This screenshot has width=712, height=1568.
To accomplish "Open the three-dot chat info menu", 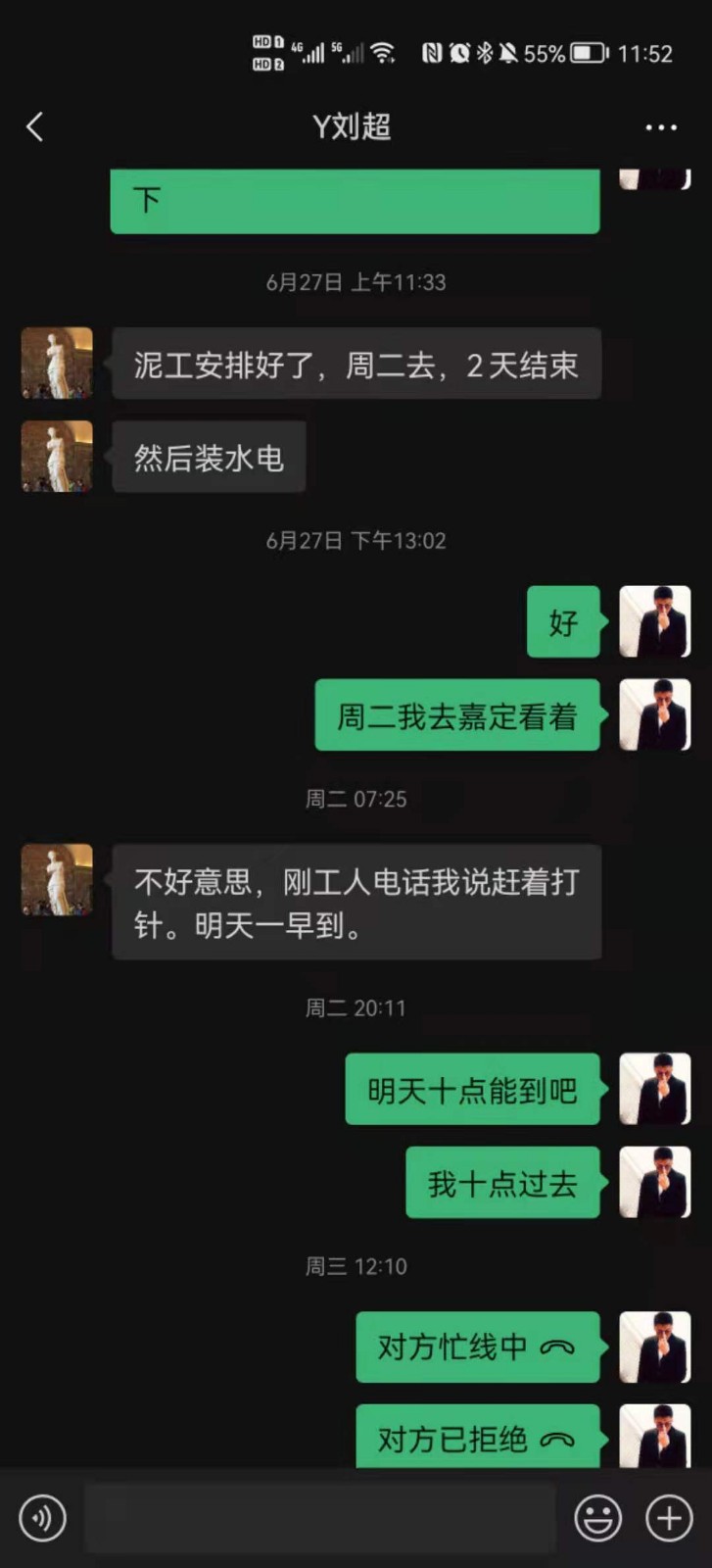I will coord(661,127).
